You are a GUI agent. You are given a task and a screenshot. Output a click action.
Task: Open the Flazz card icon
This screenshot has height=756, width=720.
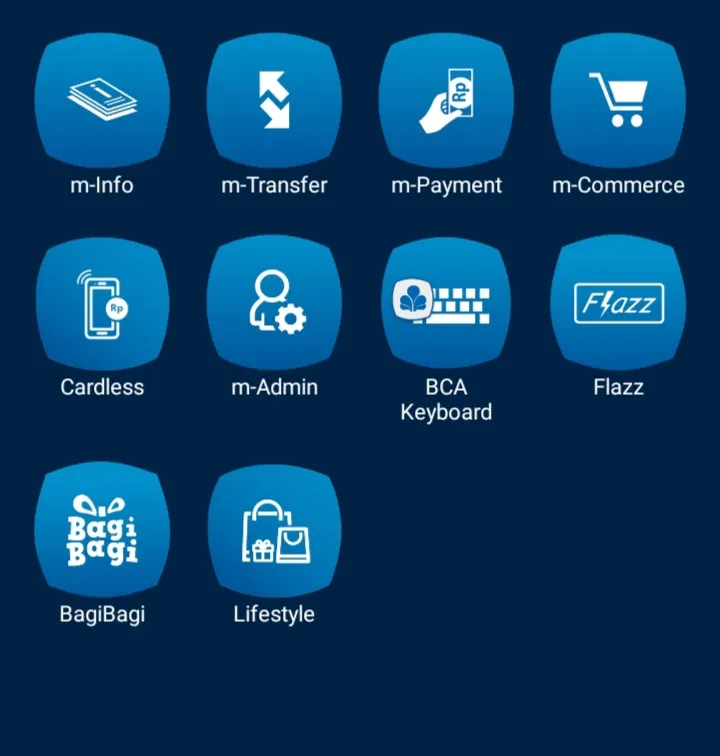[x=618, y=302]
